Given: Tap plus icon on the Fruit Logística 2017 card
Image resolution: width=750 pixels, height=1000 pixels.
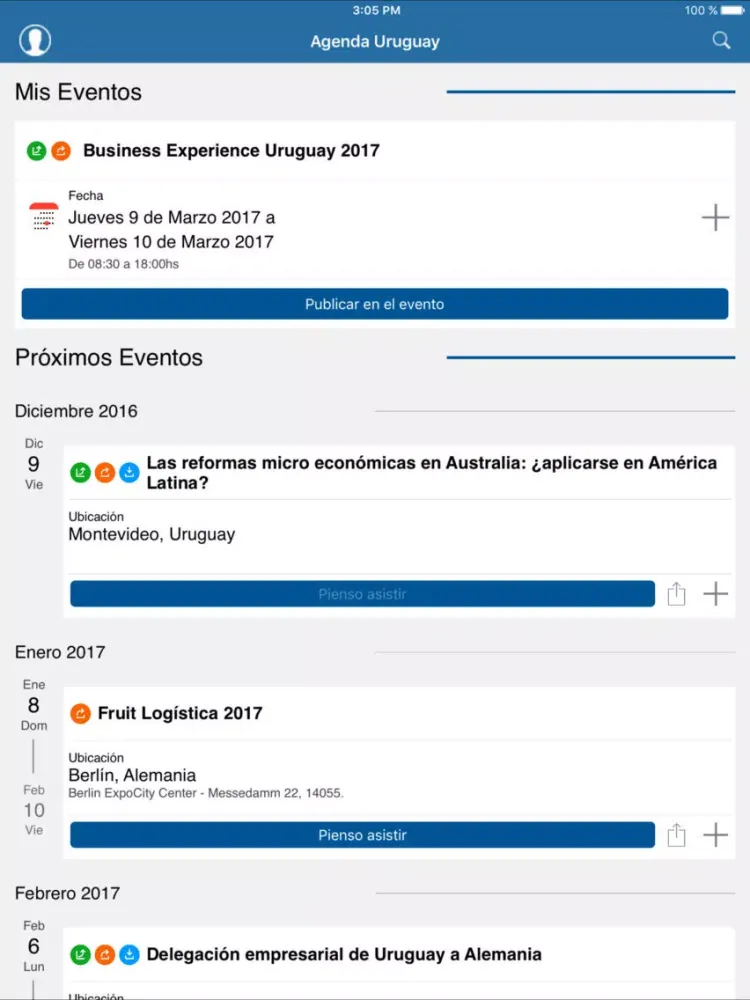Looking at the screenshot, I should (715, 835).
